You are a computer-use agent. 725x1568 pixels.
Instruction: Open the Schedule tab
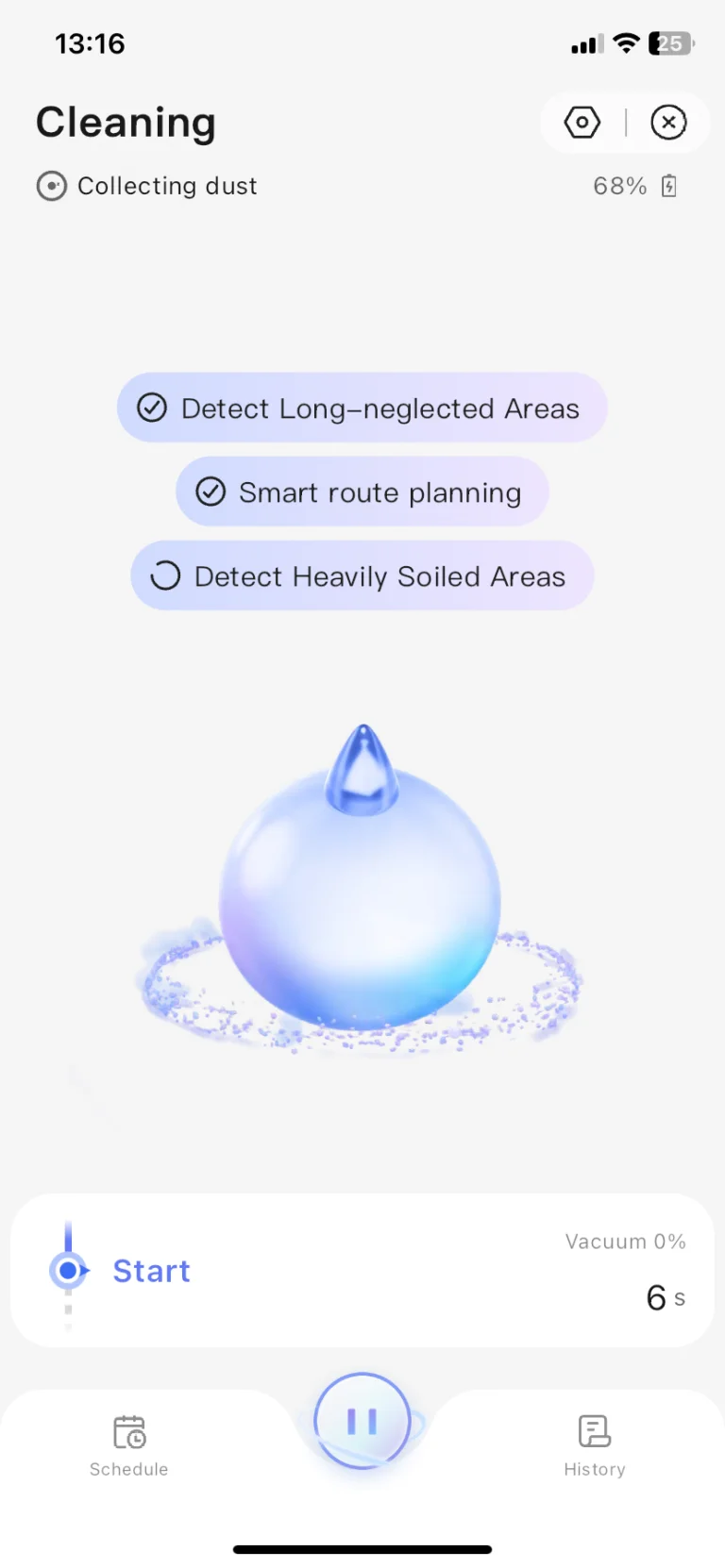[x=129, y=1444]
